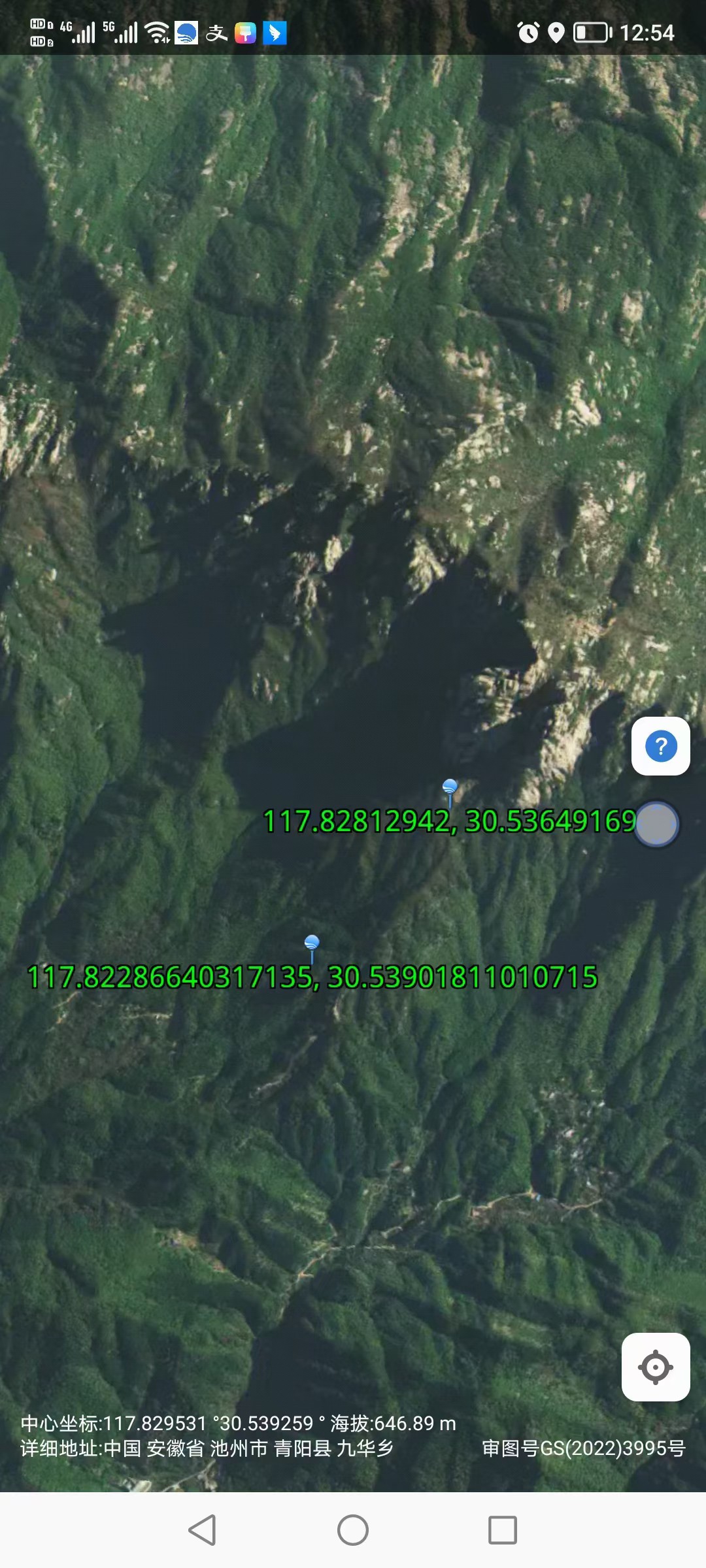This screenshot has width=706, height=1568.
Task: Select the map pin at 117.82286640317135
Action: pyautogui.click(x=312, y=944)
